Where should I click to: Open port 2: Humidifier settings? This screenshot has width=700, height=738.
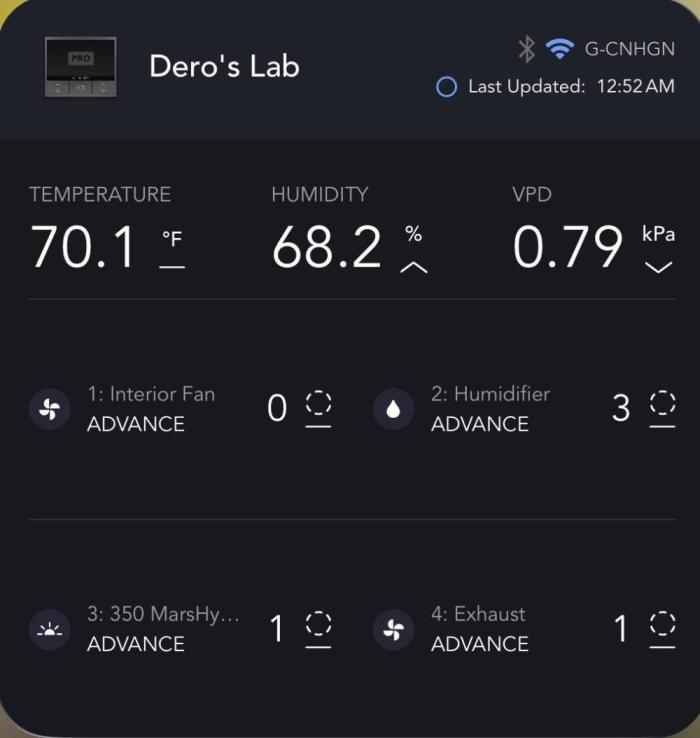point(490,408)
